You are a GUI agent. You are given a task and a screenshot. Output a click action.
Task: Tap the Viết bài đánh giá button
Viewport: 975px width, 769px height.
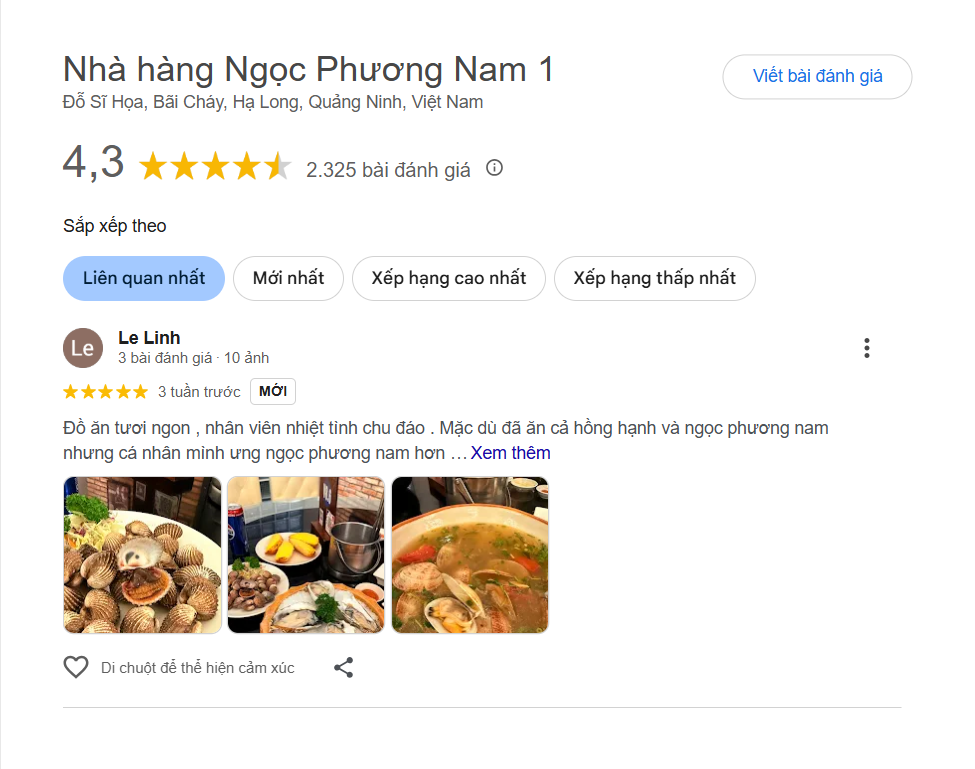(817, 77)
